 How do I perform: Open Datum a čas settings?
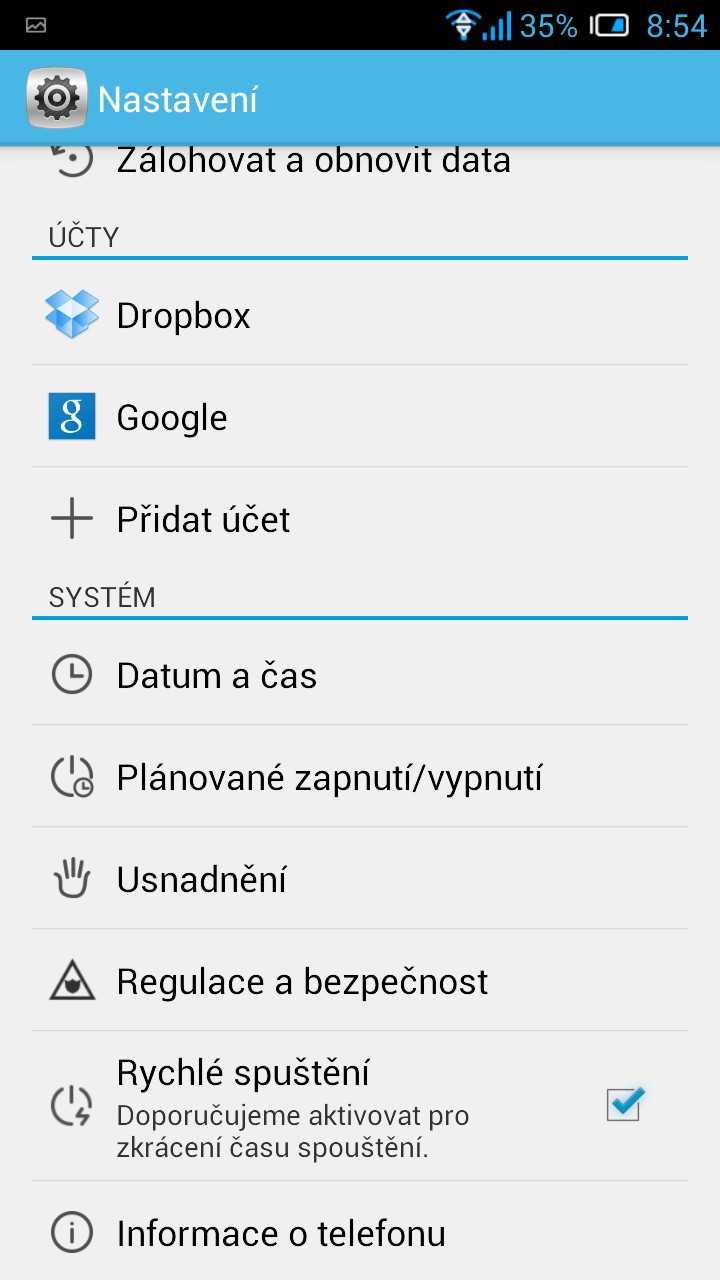(360, 675)
